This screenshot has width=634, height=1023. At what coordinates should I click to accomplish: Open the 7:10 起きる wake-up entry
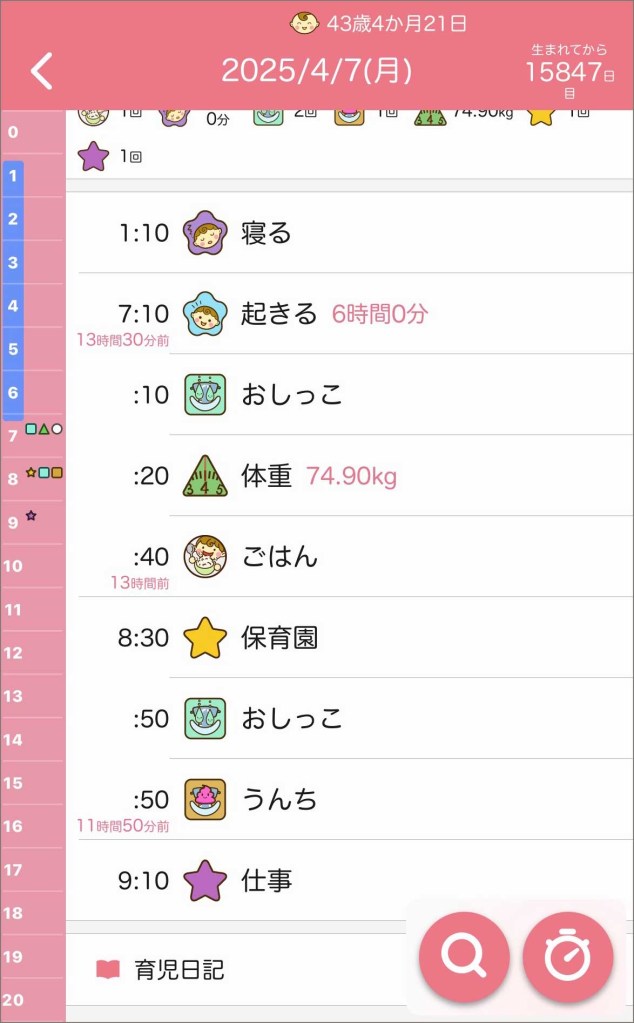(x=350, y=314)
